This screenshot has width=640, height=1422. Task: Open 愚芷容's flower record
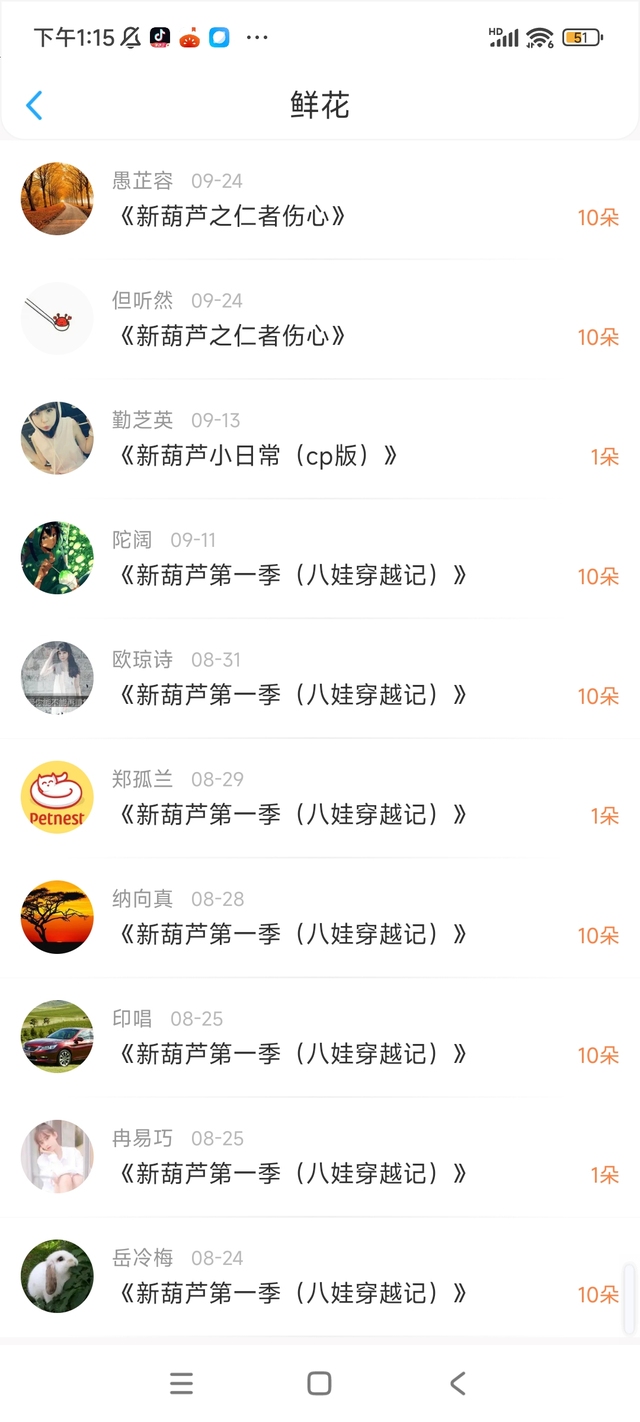click(x=320, y=200)
